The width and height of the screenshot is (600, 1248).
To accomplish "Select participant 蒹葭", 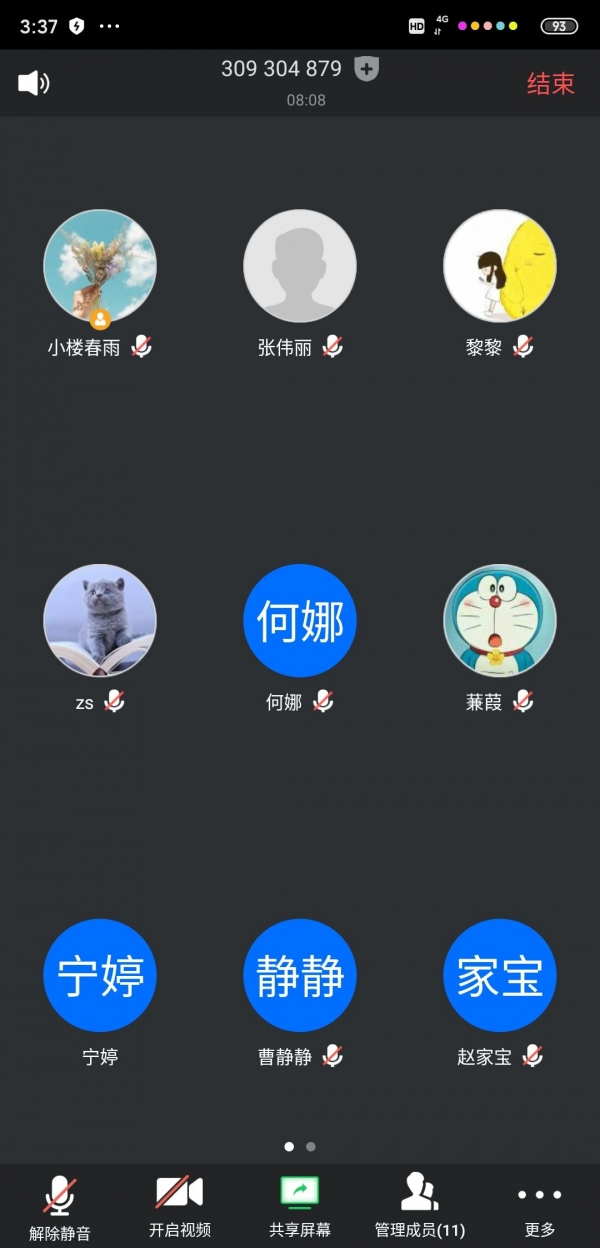I will (500, 621).
